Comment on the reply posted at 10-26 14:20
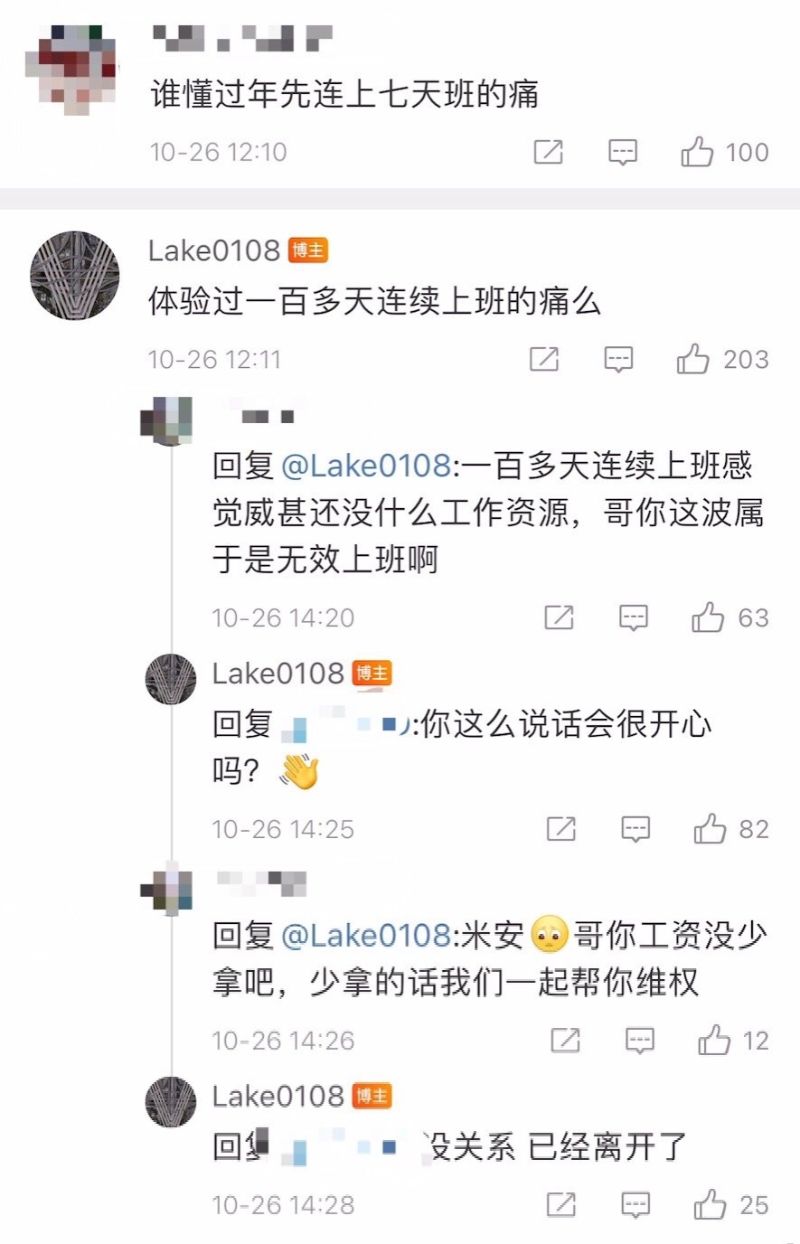Image resolution: width=800 pixels, height=1244 pixels. pos(634,618)
